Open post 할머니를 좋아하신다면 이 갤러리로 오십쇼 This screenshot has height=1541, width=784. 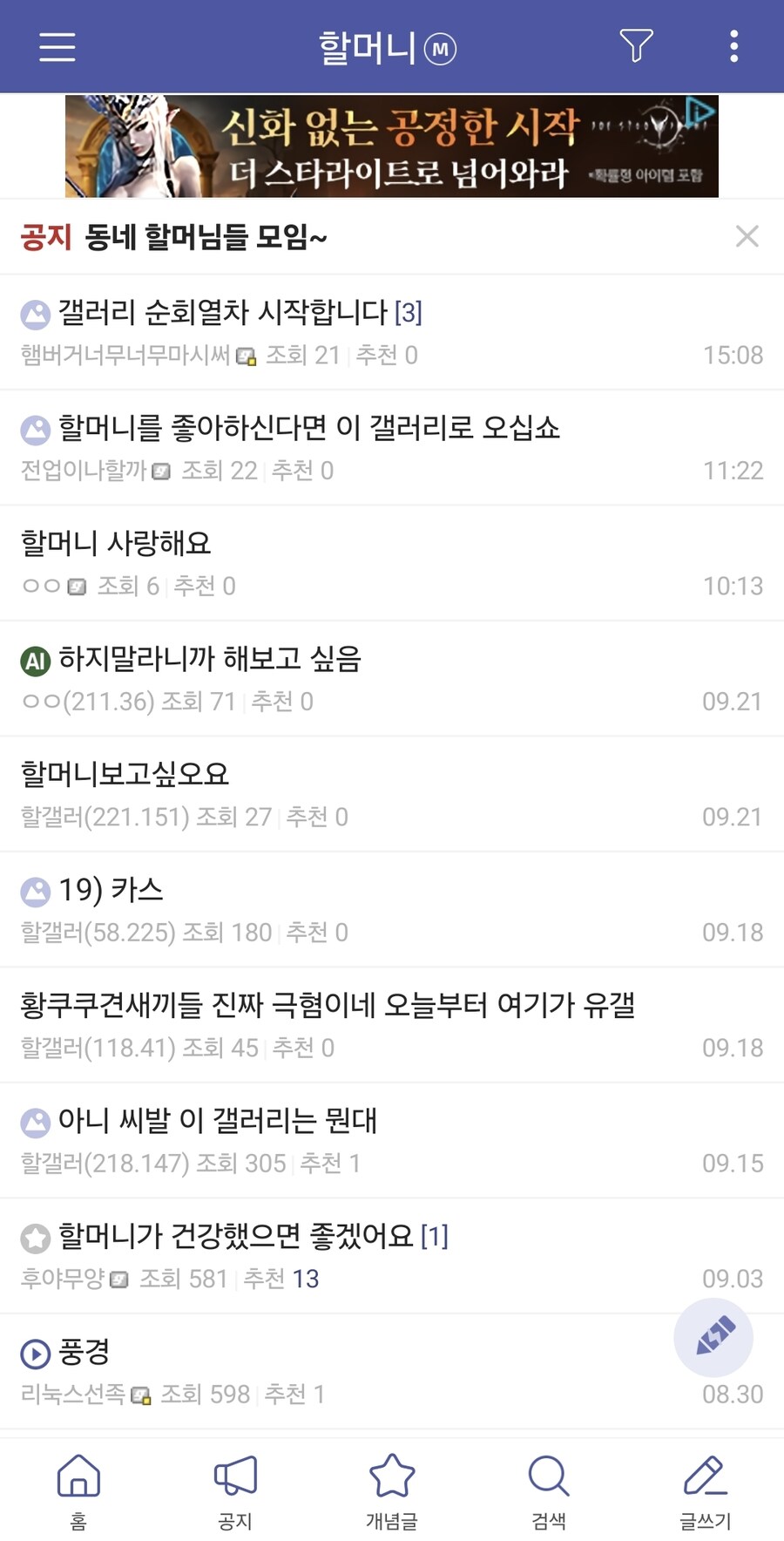(x=308, y=428)
